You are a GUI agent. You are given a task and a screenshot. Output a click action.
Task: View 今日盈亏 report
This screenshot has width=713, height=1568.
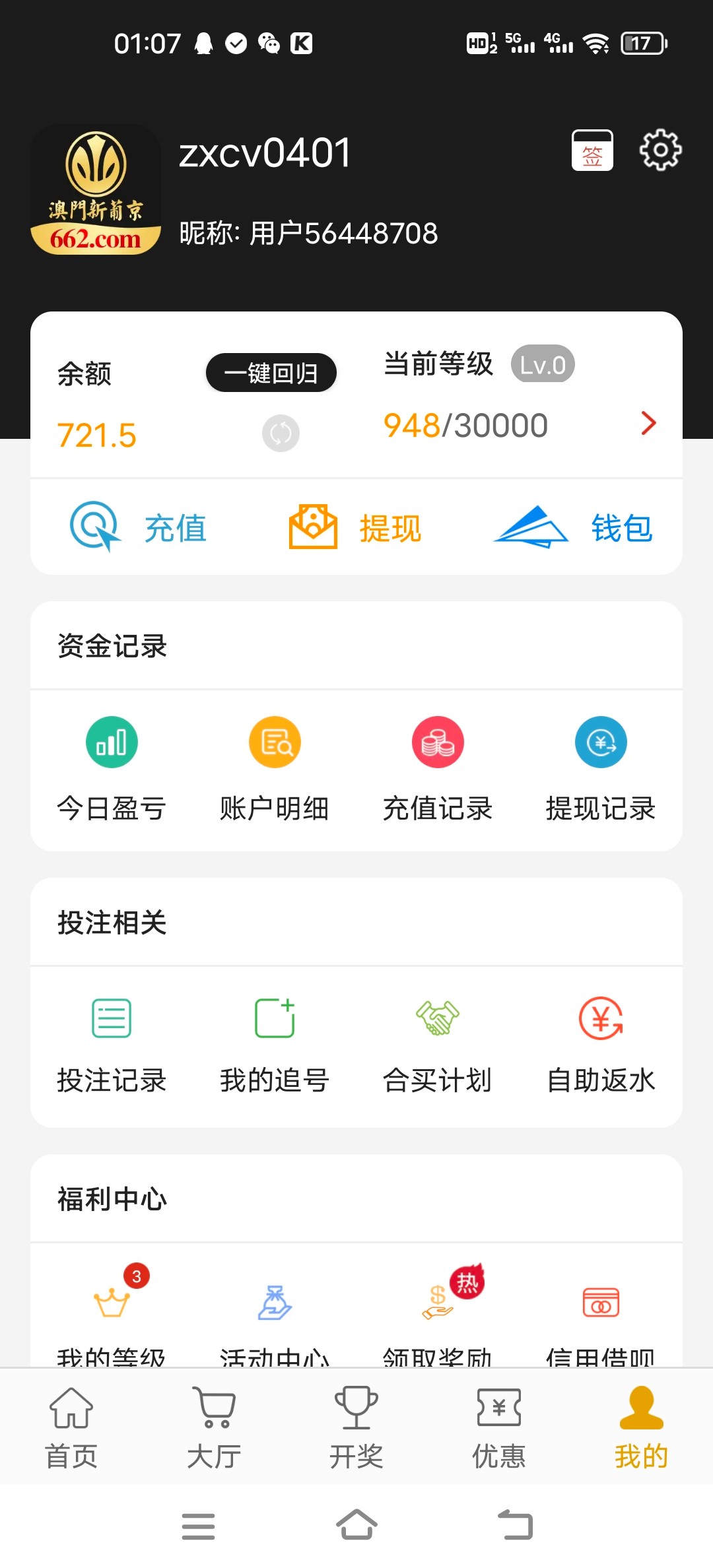pyautogui.click(x=112, y=769)
